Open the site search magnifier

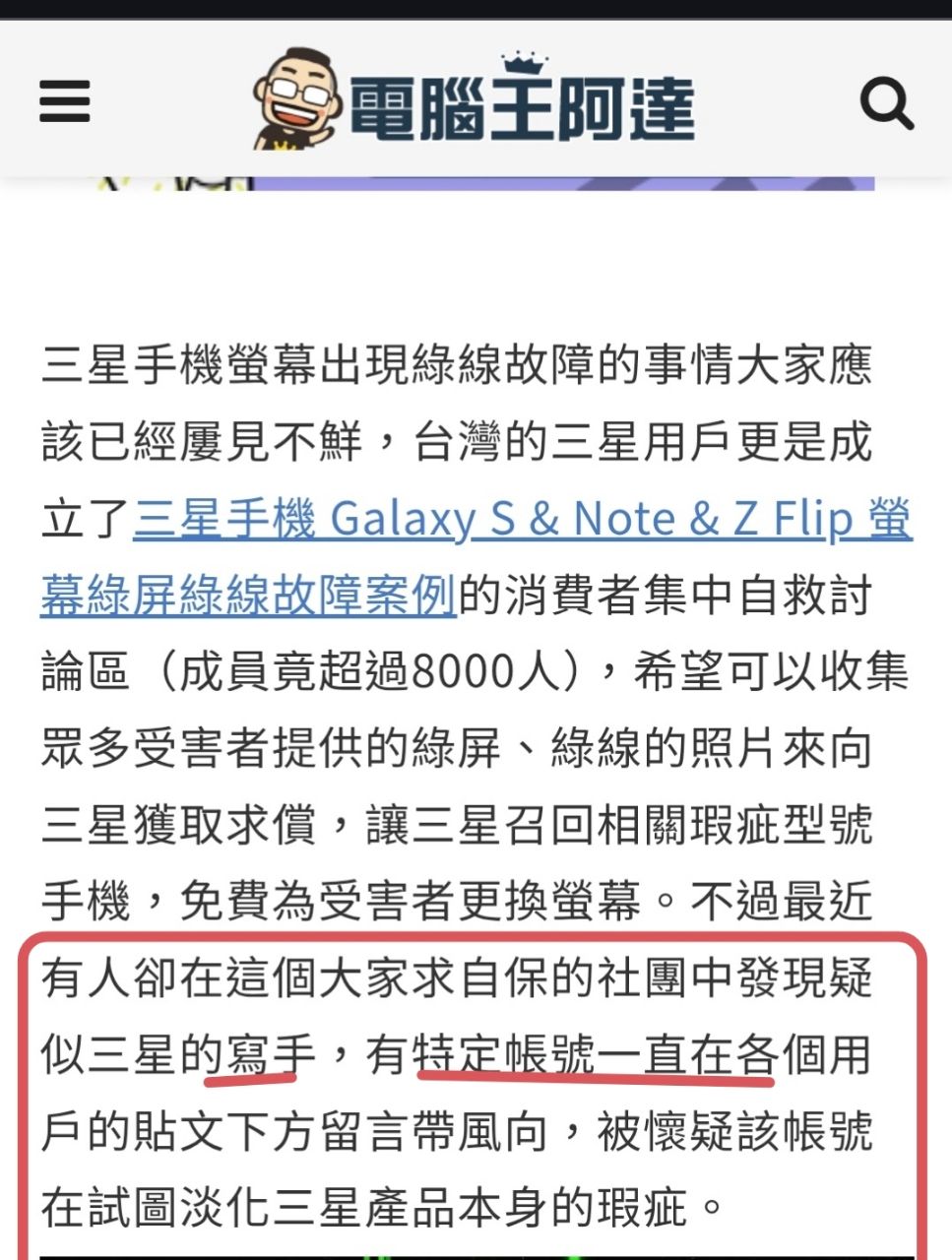(886, 102)
